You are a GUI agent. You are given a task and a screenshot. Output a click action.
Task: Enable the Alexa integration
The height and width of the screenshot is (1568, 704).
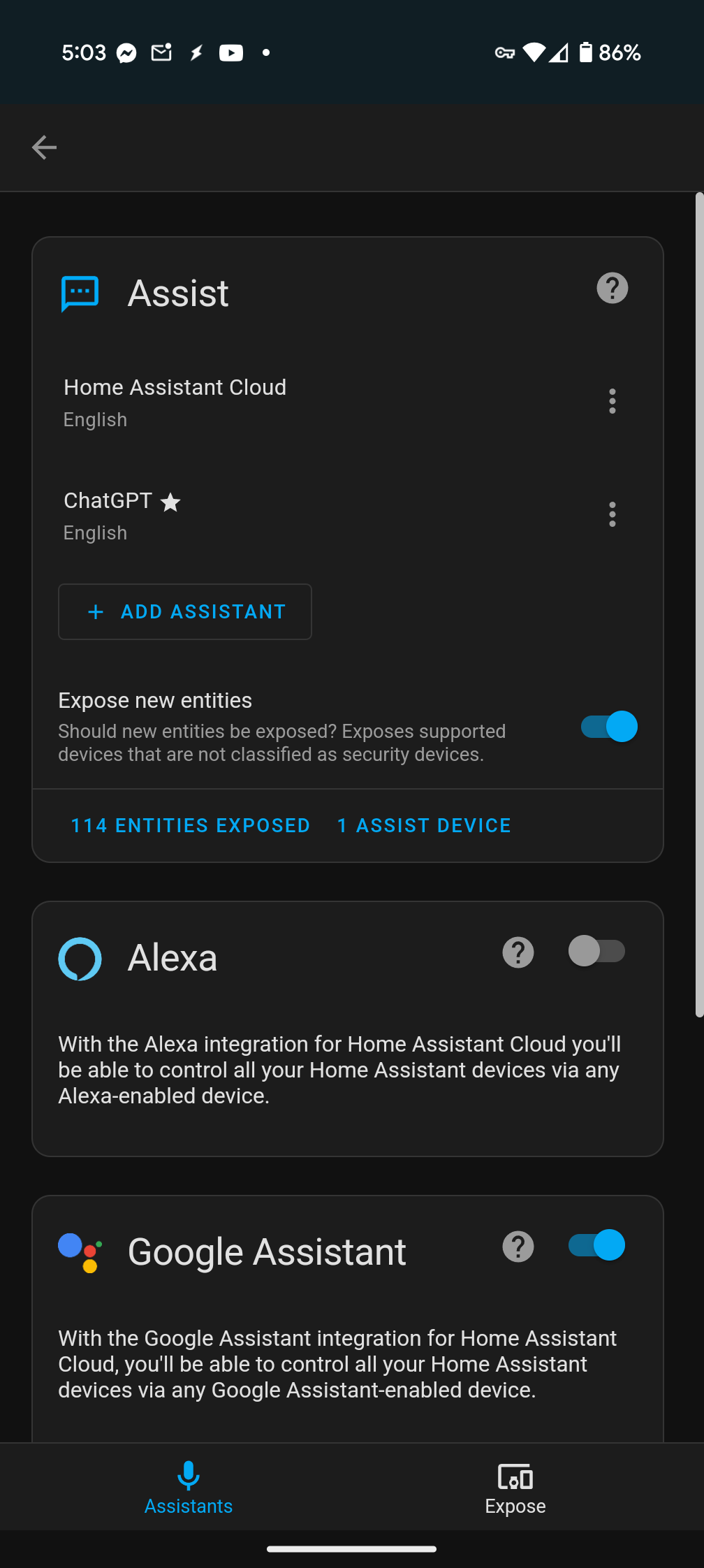pyautogui.click(x=596, y=951)
